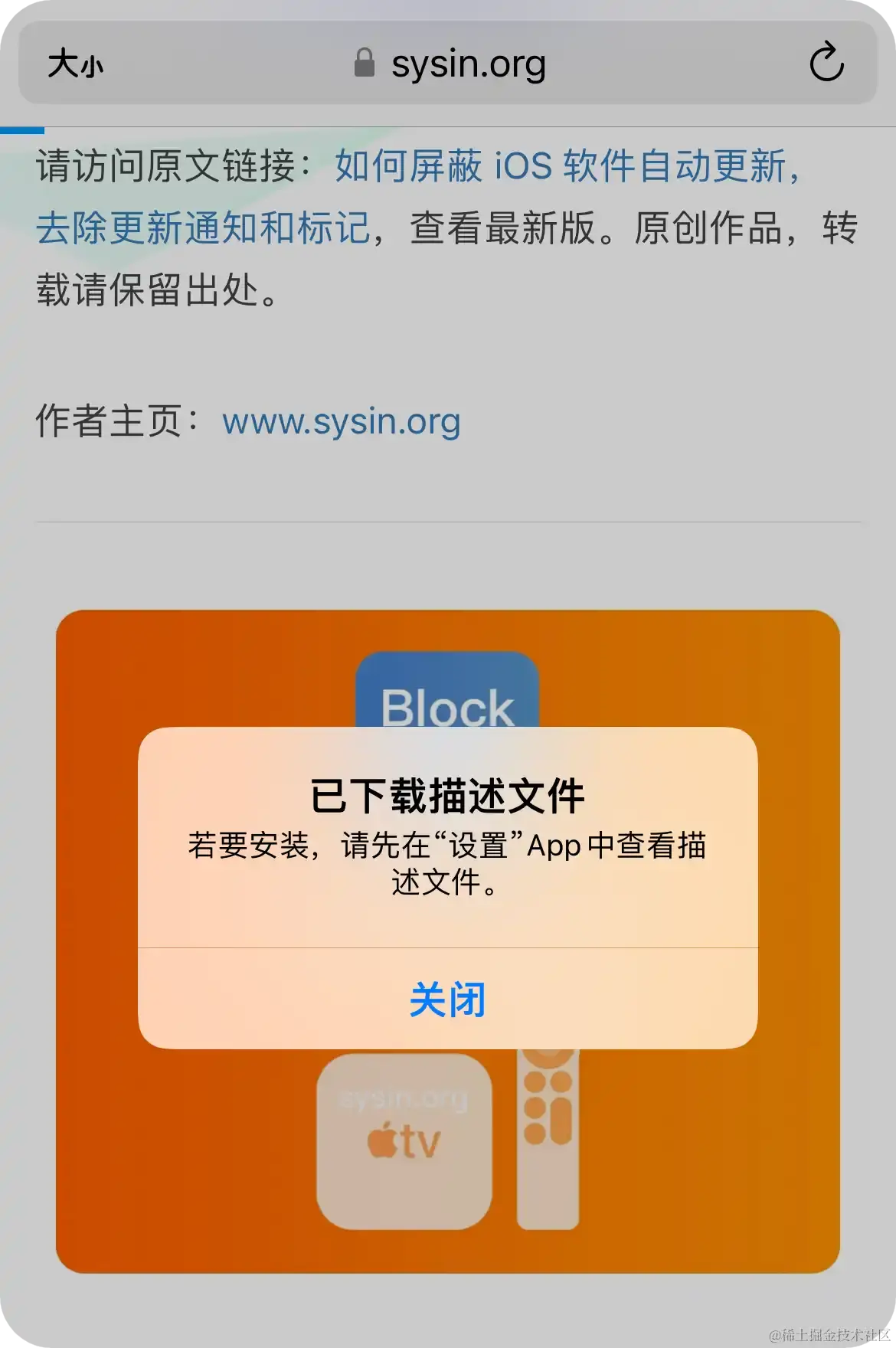Image resolution: width=896 pixels, height=1348 pixels.
Task: Tap the sysin.org address bar field
Action: click(x=468, y=64)
